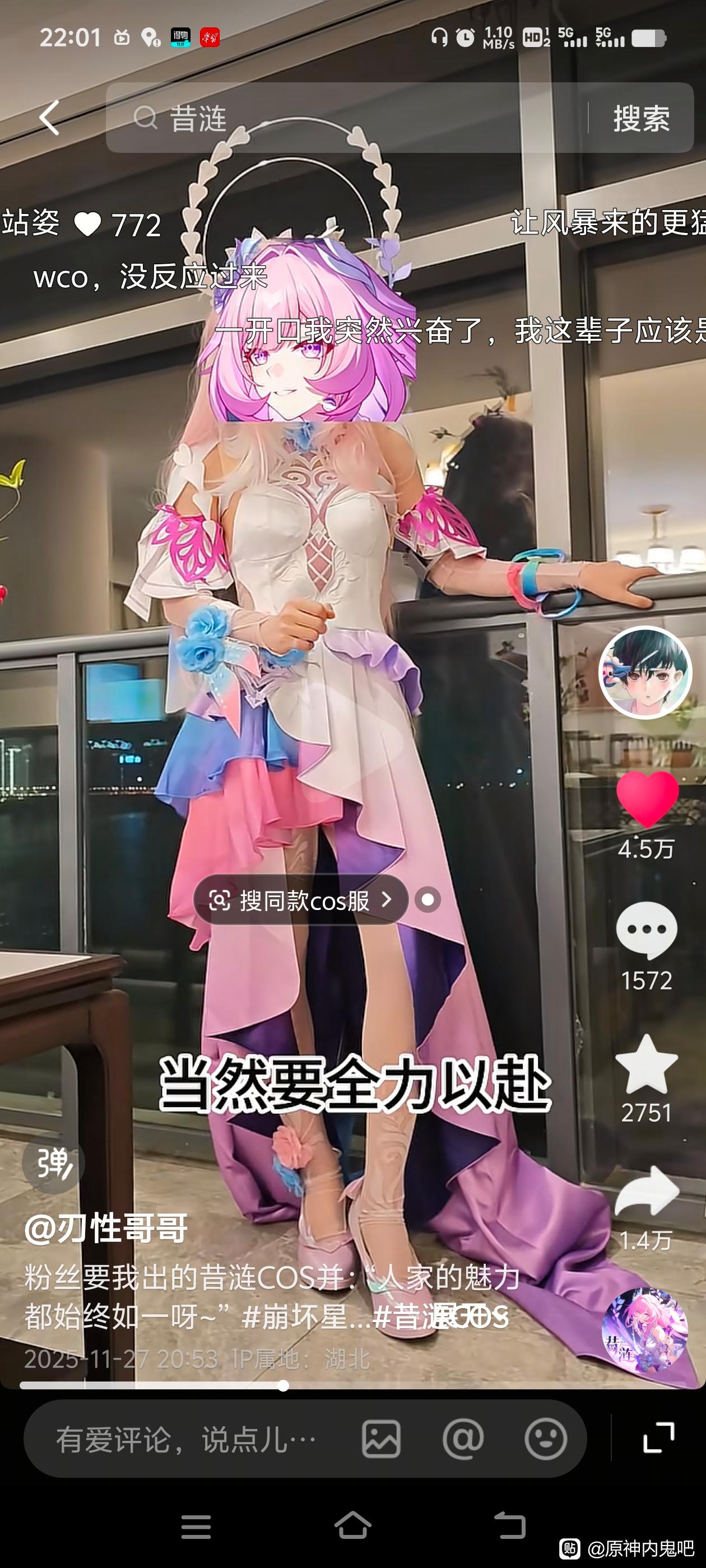The width and height of the screenshot is (706, 1568).
Task: Go to the system home screen
Action: [x=352, y=1525]
